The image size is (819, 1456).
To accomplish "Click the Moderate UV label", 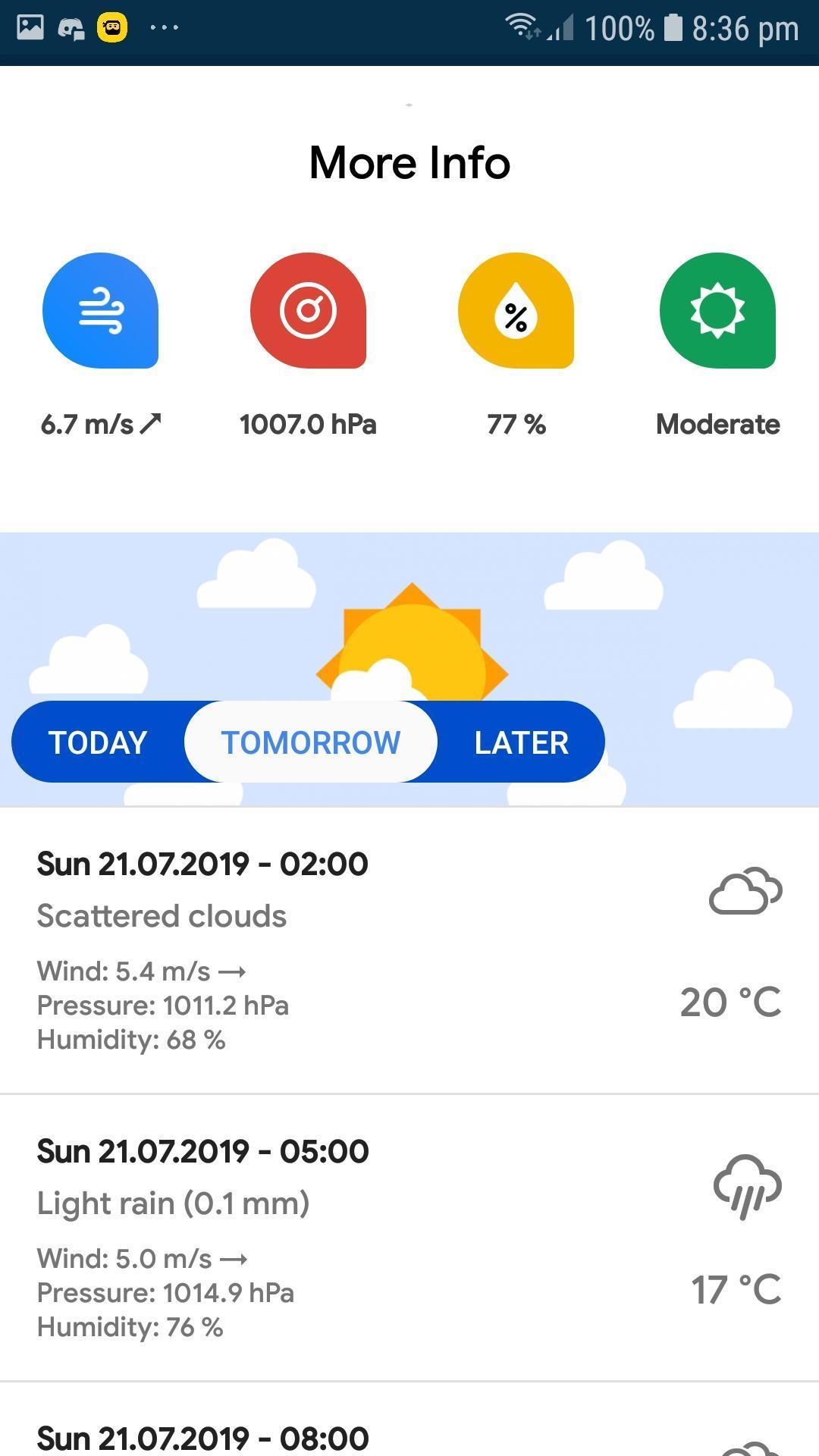I will click(x=718, y=425).
